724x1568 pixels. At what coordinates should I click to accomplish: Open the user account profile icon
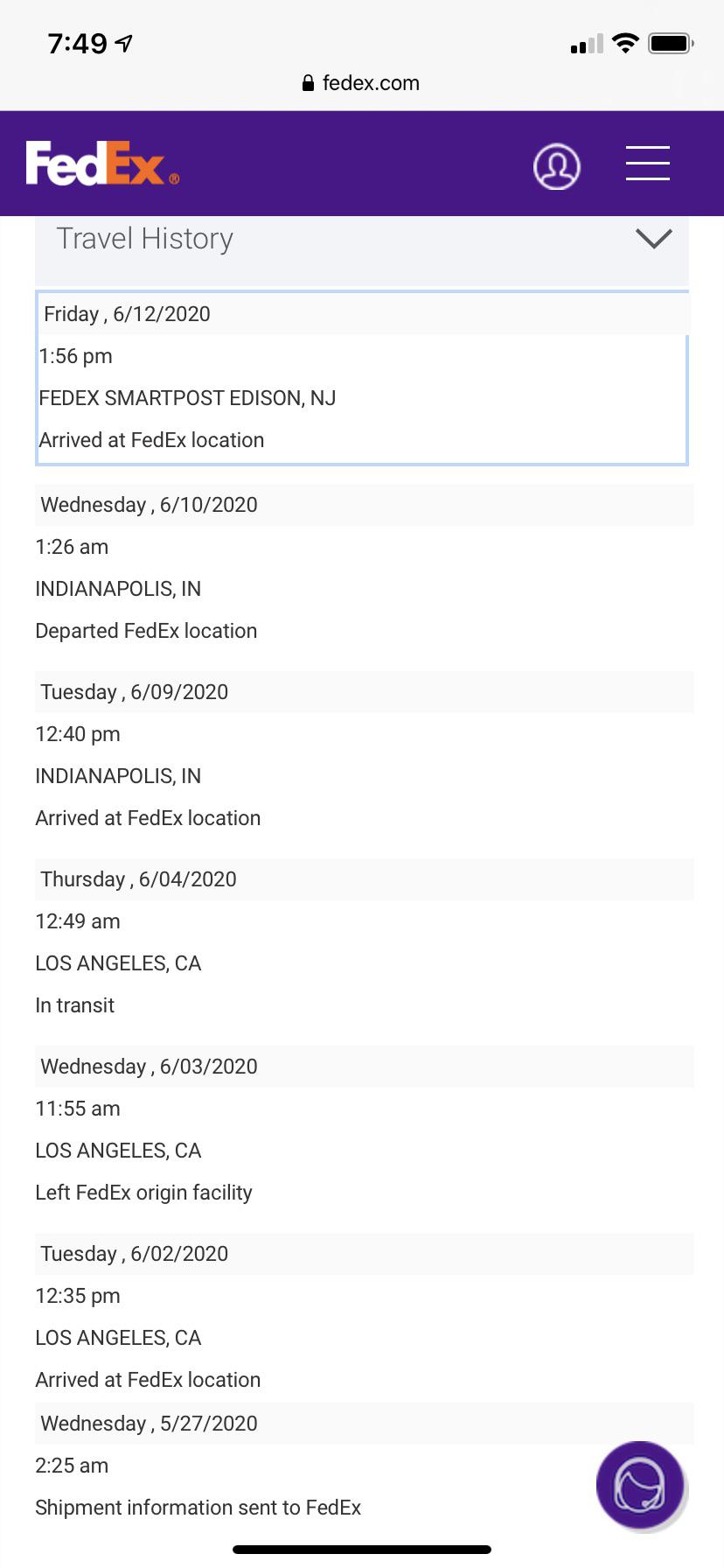pyautogui.click(x=557, y=165)
